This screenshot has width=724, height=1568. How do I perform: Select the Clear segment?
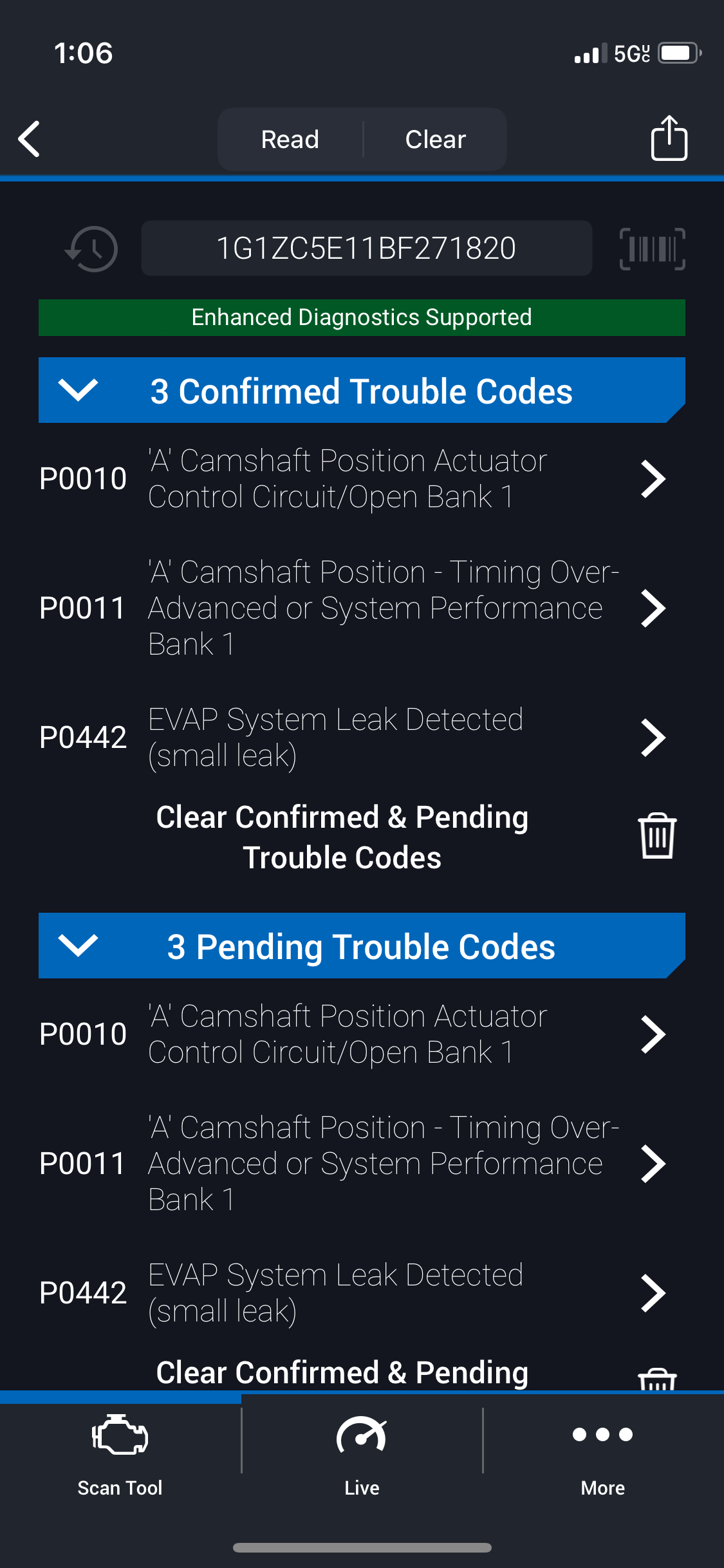click(435, 140)
